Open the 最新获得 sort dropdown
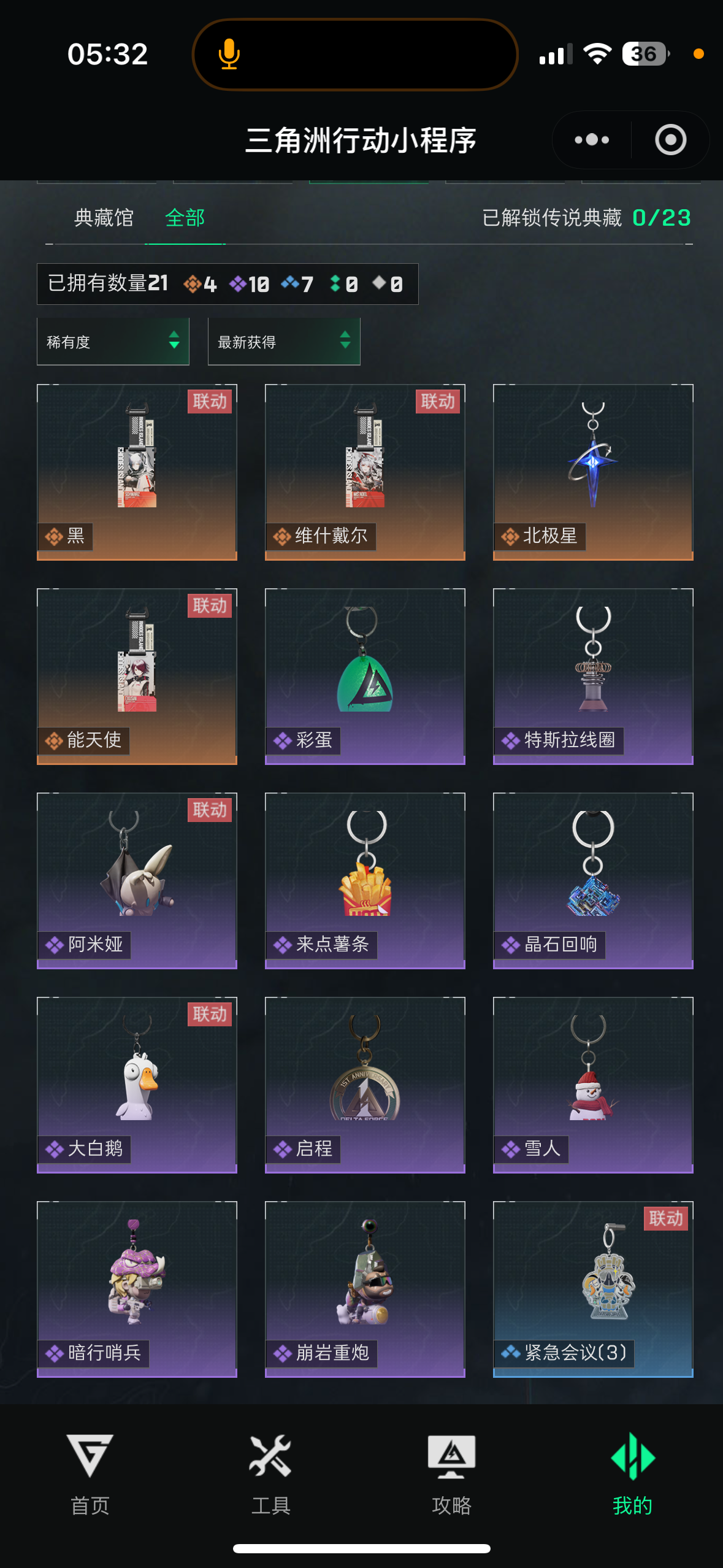 (284, 342)
